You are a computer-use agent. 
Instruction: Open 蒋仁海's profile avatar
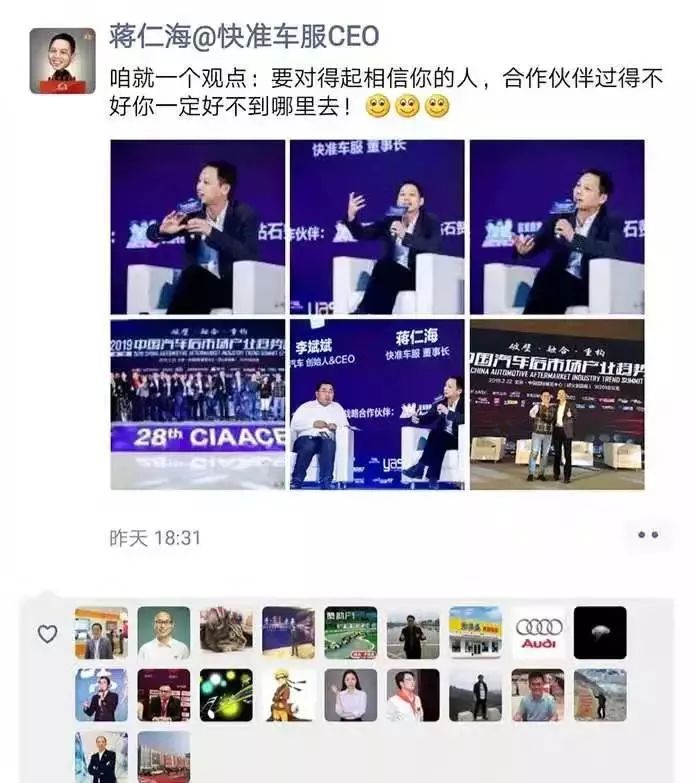point(62,61)
